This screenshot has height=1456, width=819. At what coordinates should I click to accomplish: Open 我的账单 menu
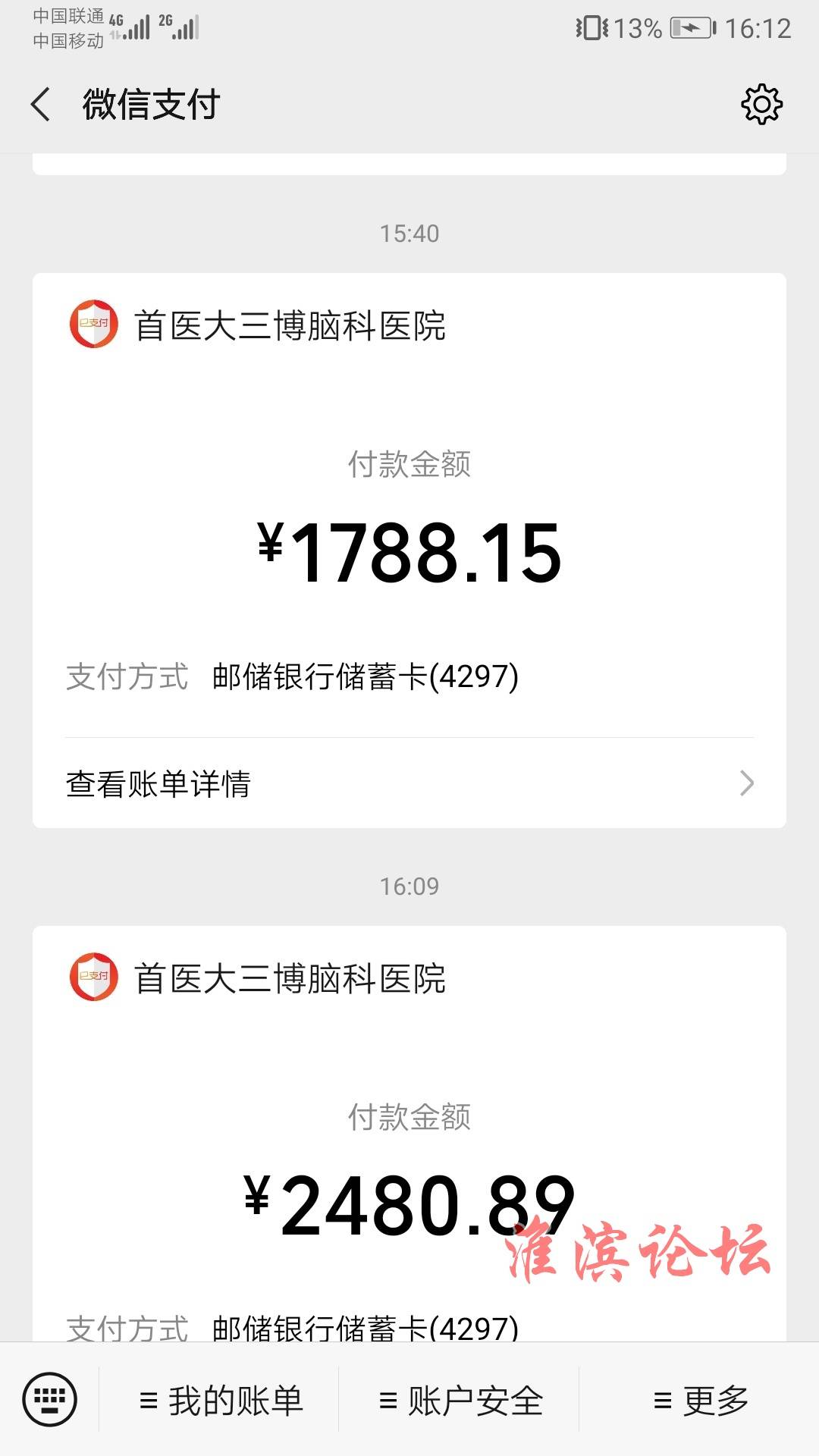pos(220,1400)
